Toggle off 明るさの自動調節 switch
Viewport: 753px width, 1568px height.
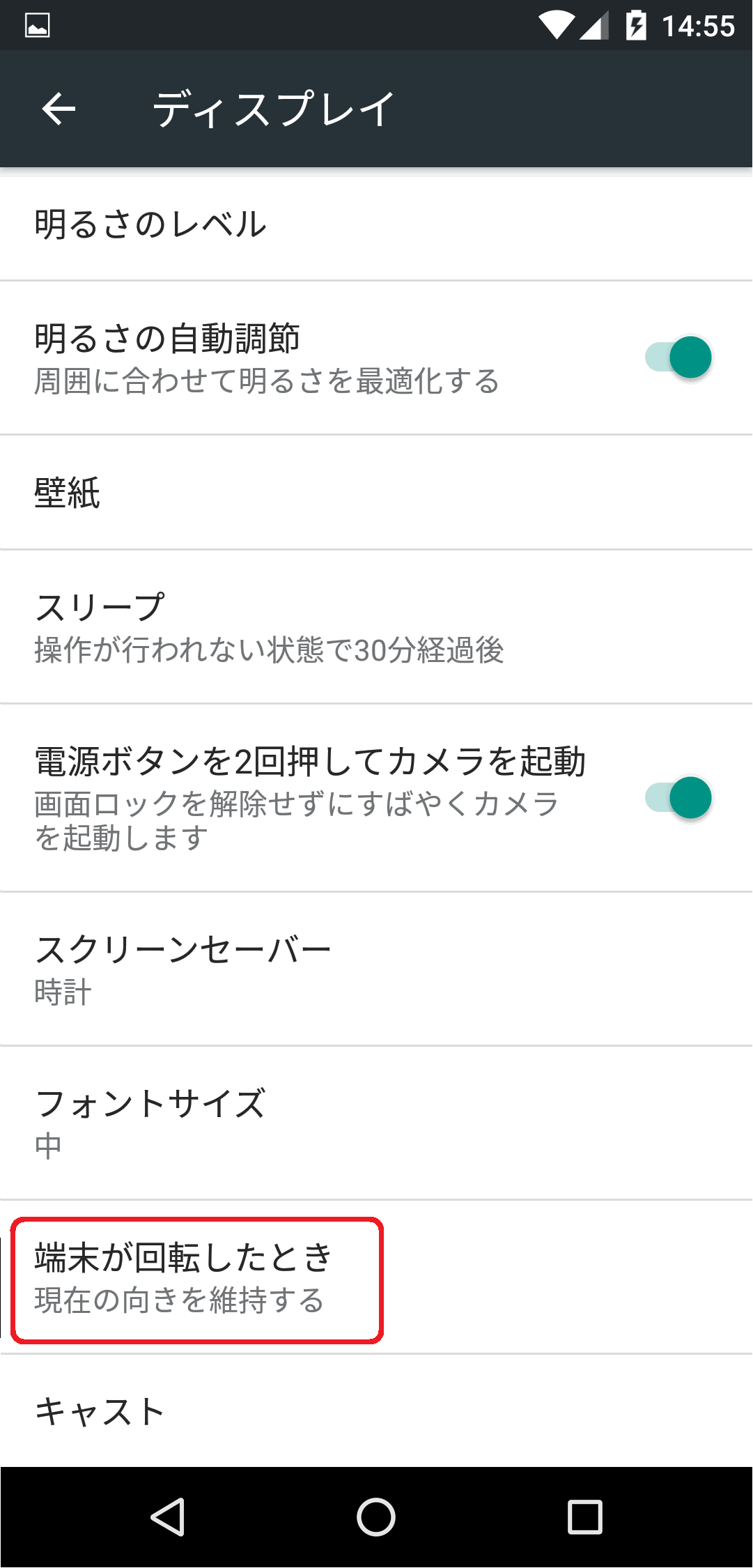click(x=678, y=358)
